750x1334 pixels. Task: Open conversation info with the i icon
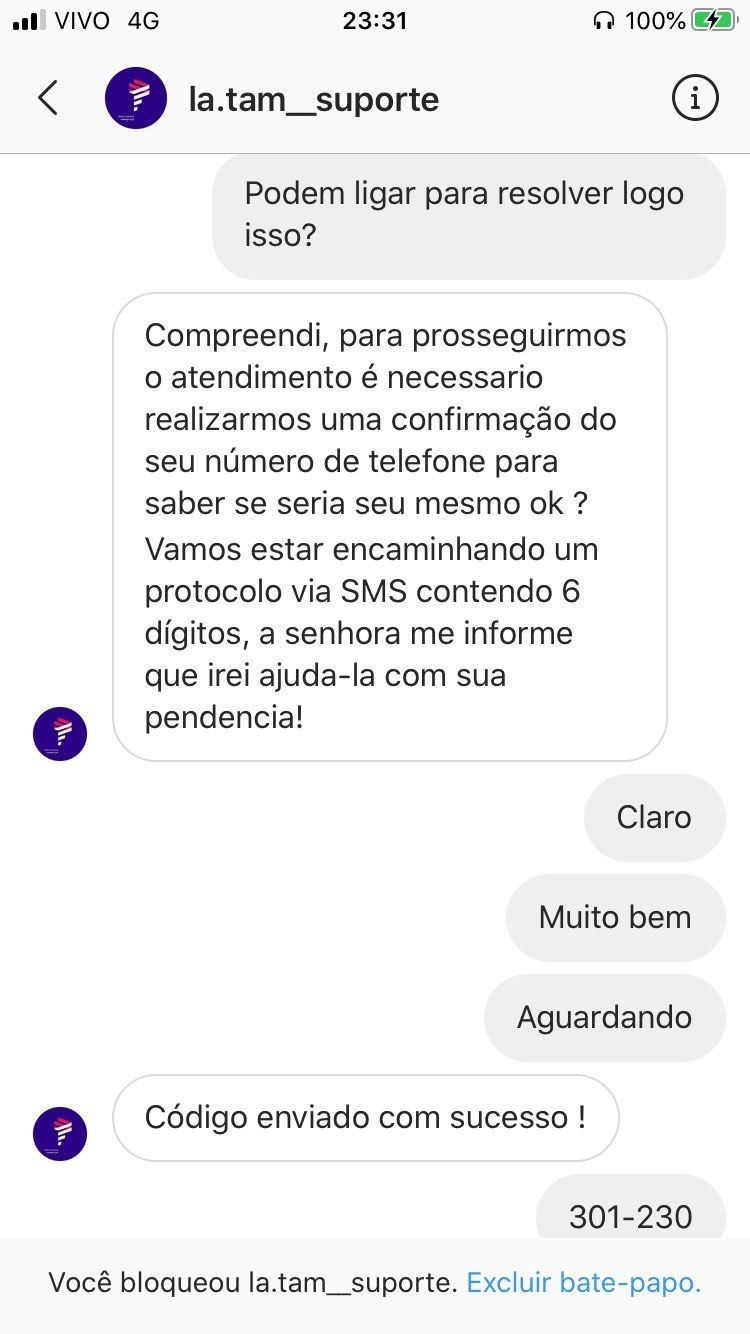pos(695,98)
